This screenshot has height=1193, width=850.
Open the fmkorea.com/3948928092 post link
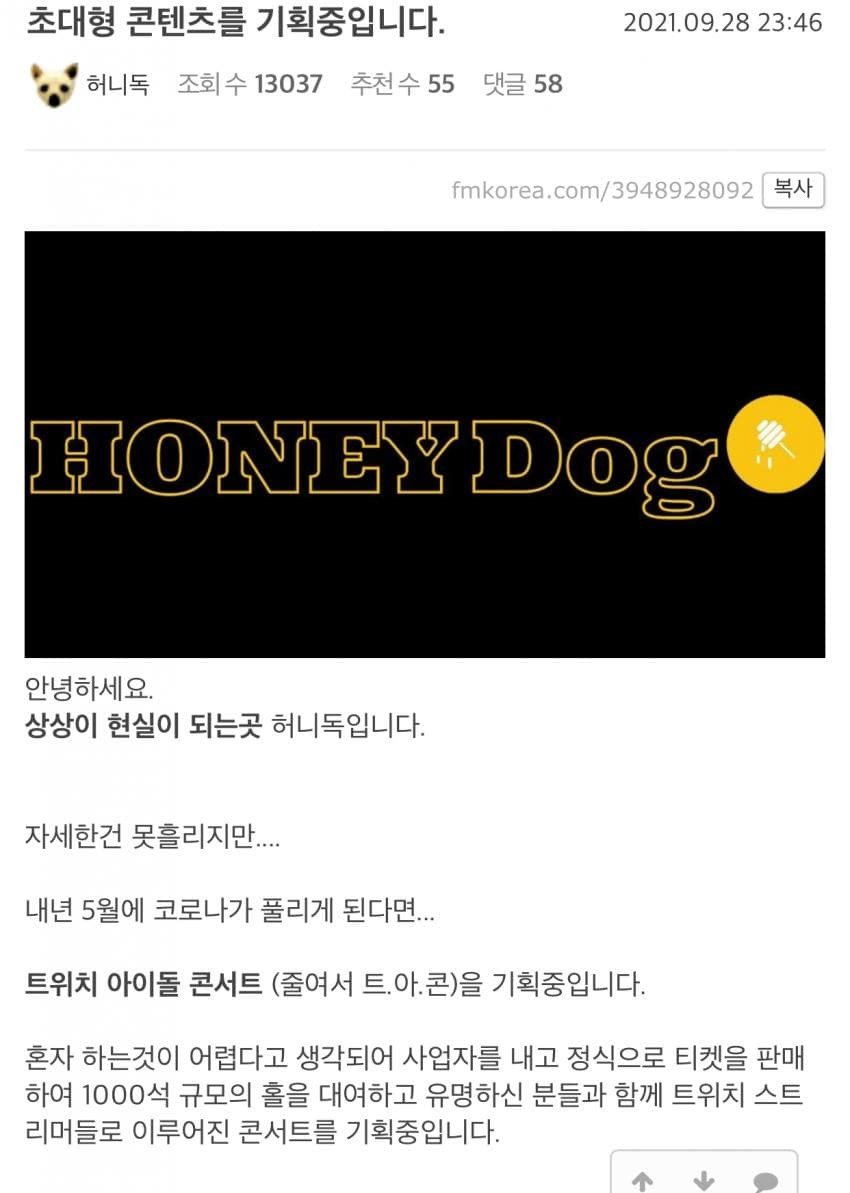[602, 190]
